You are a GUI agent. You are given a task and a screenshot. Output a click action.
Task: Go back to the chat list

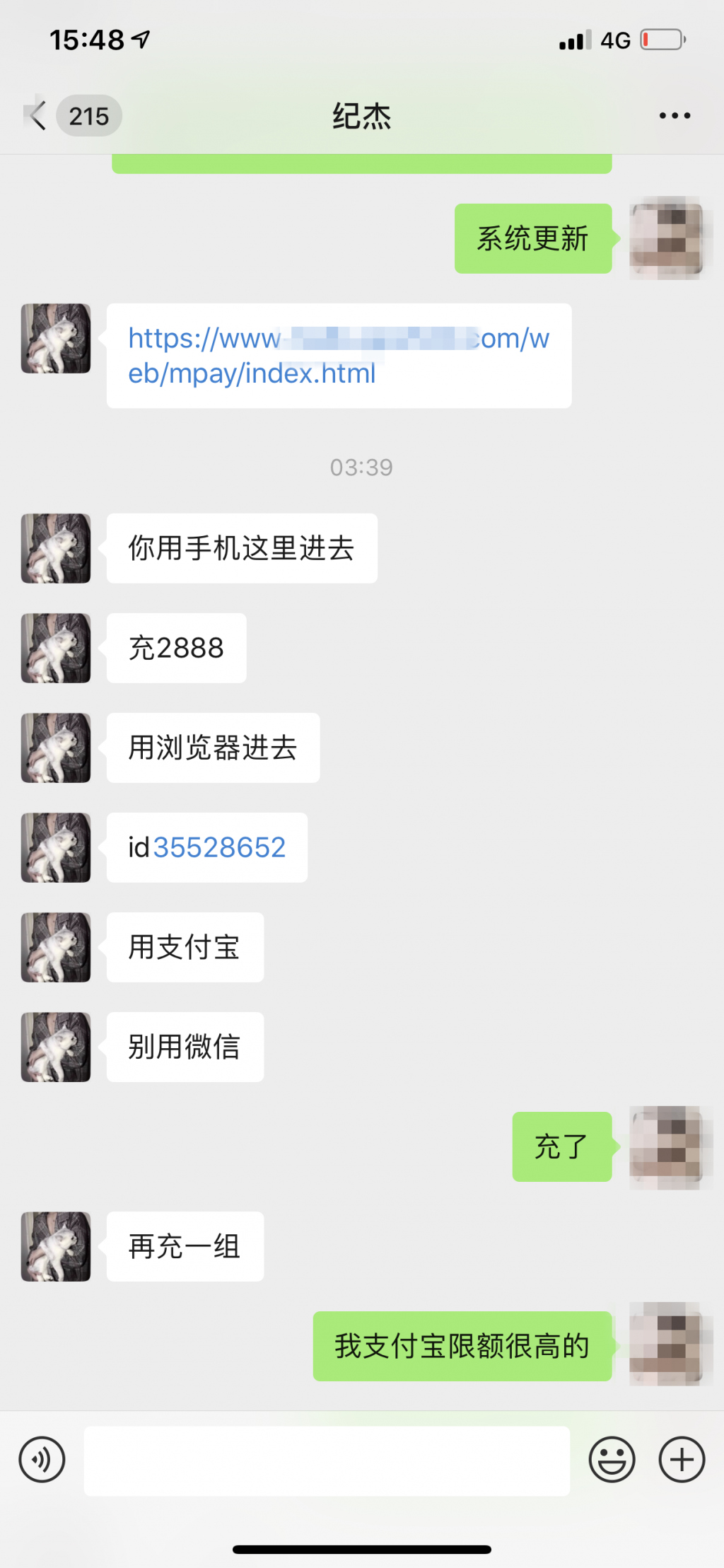coord(37,115)
